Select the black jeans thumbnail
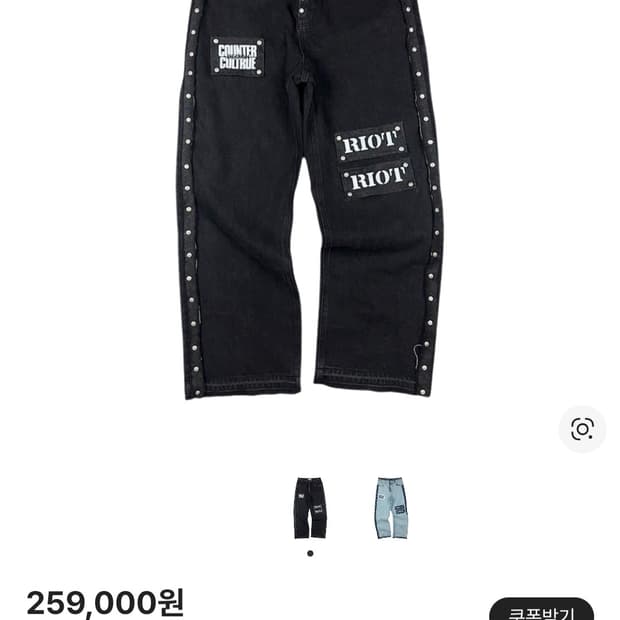 click(310, 507)
